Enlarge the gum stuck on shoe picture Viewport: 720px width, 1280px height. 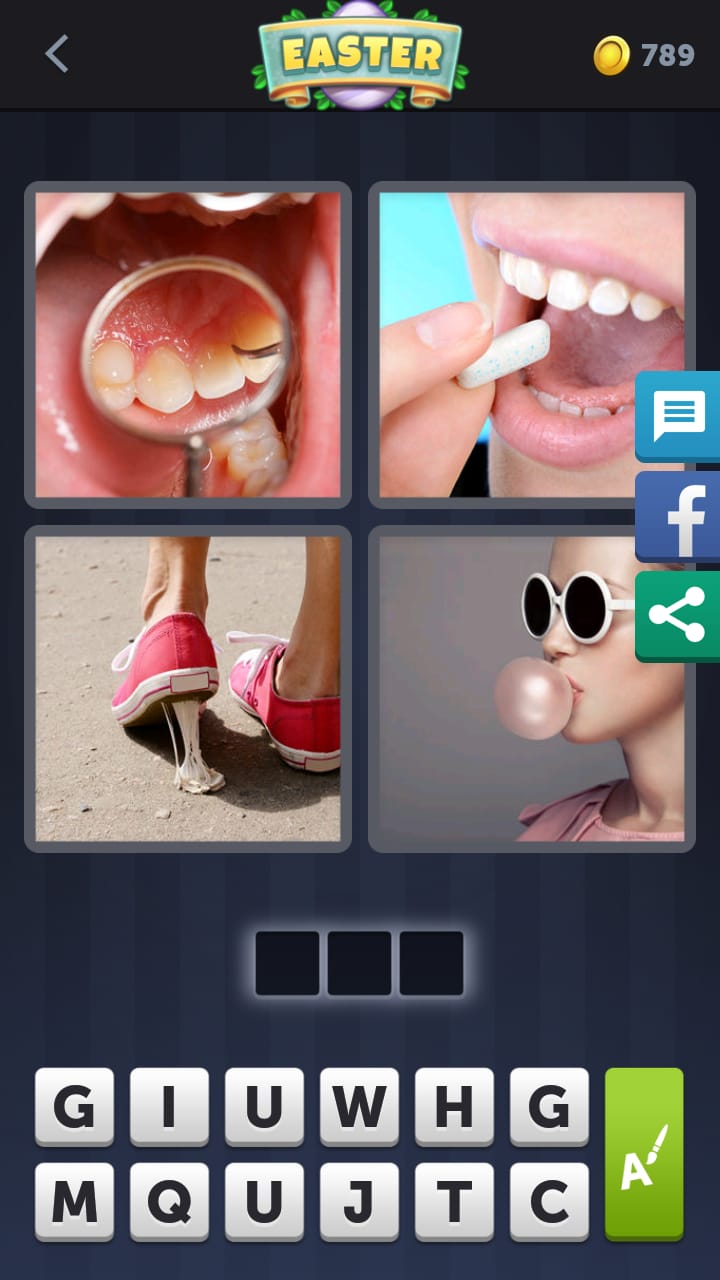click(x=188, y=689)
